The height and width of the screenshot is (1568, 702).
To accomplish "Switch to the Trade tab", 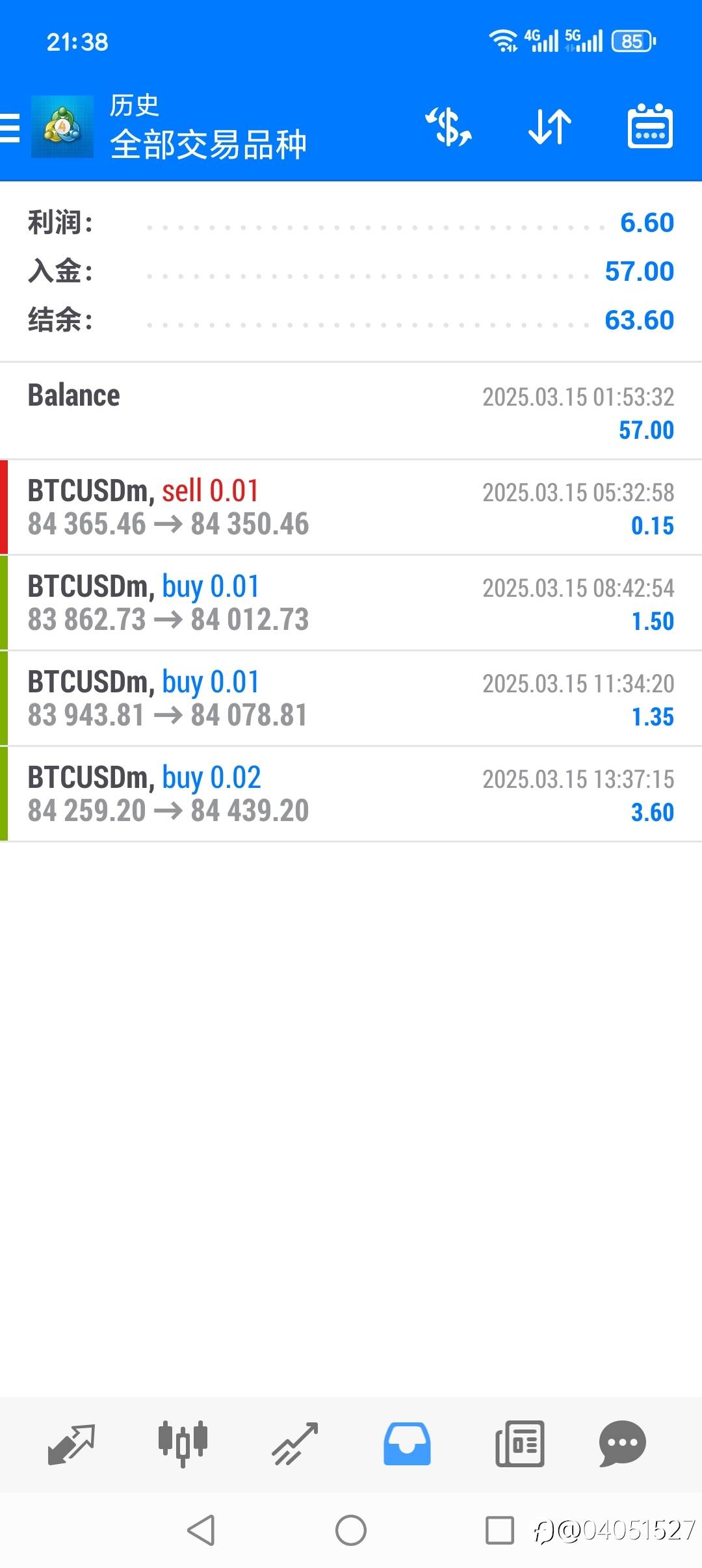I will click(295, 1444).
